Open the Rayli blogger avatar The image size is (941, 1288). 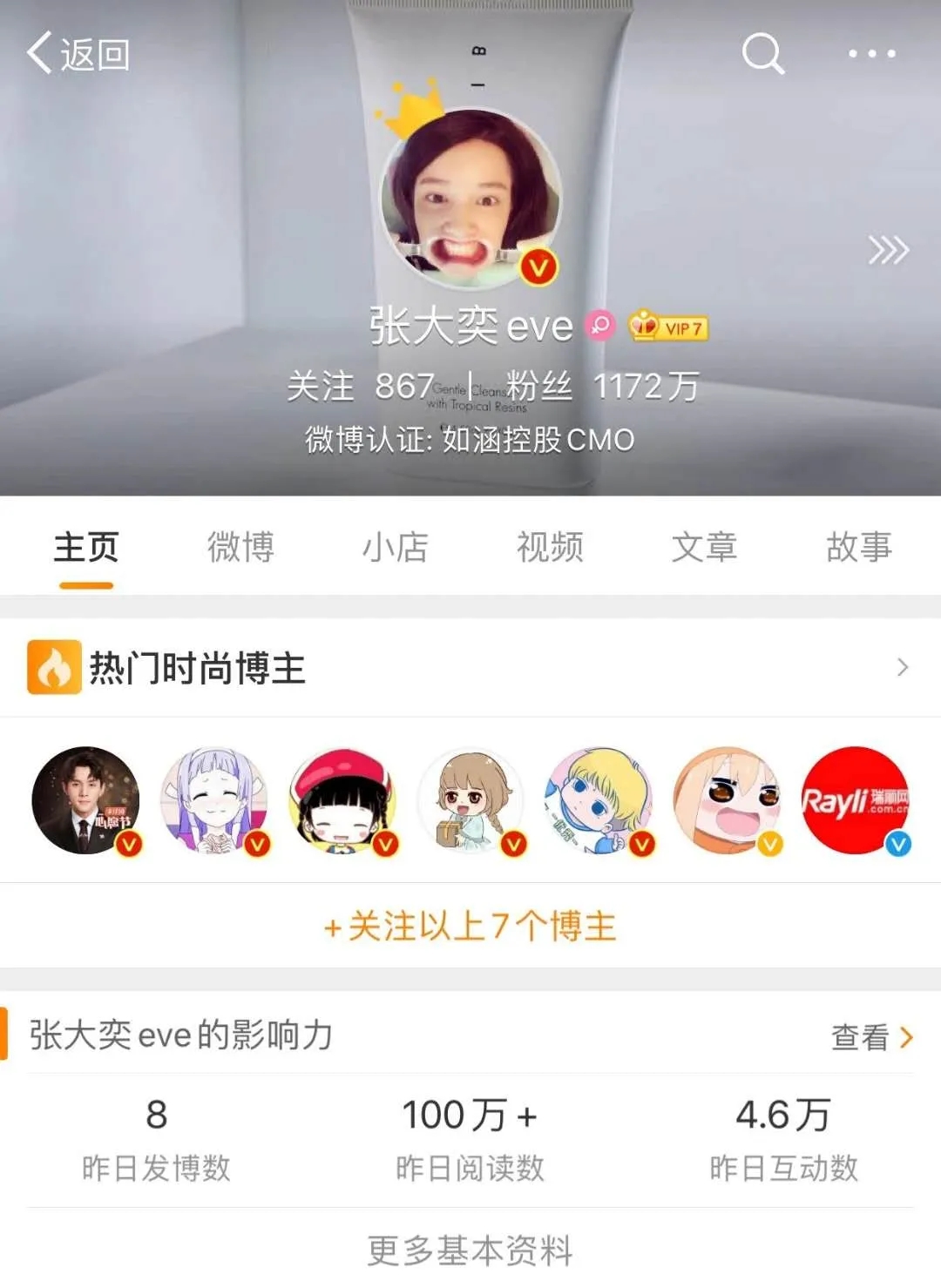pos(855,799)
